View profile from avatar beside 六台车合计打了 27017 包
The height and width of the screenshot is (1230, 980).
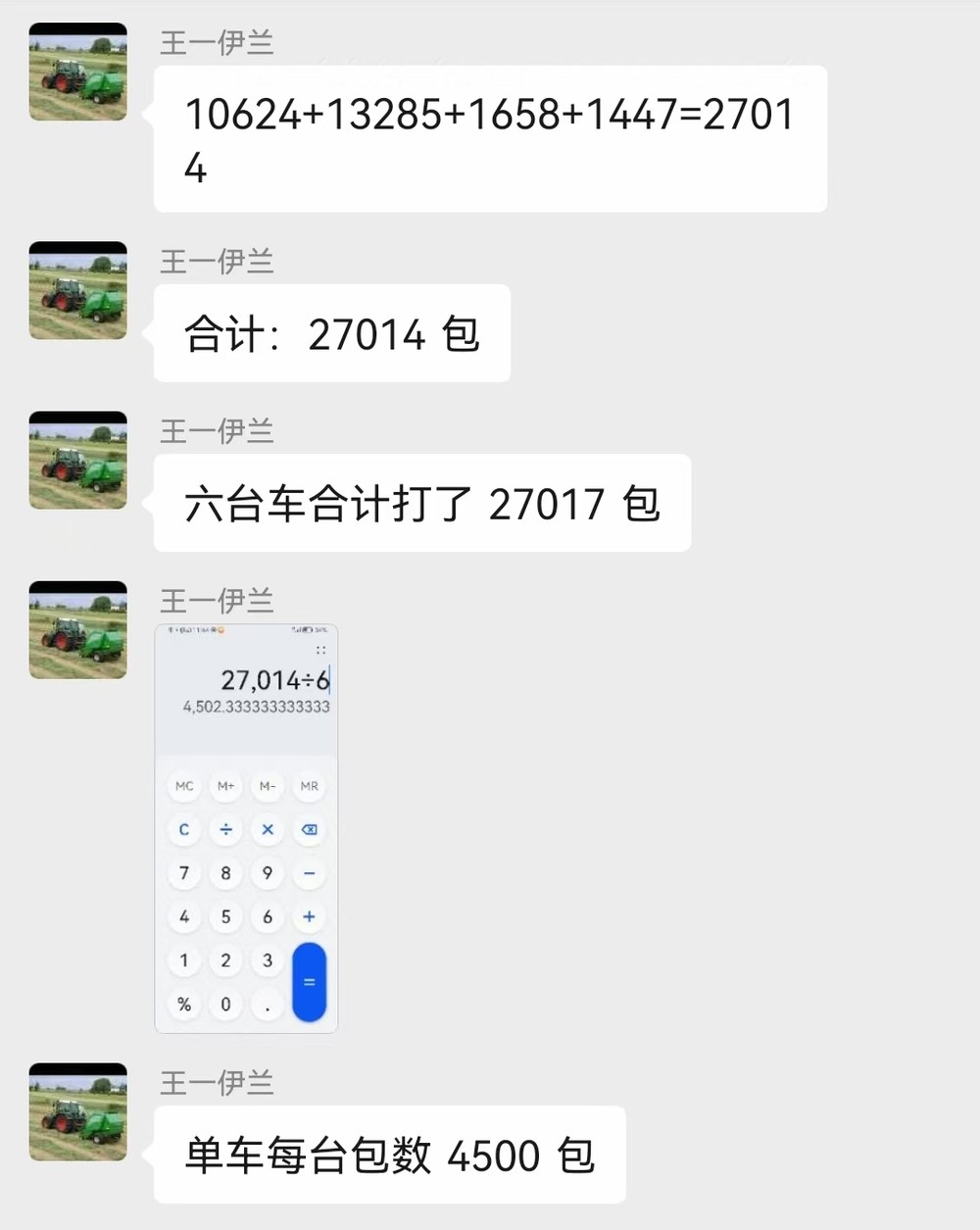pos(78,461)
